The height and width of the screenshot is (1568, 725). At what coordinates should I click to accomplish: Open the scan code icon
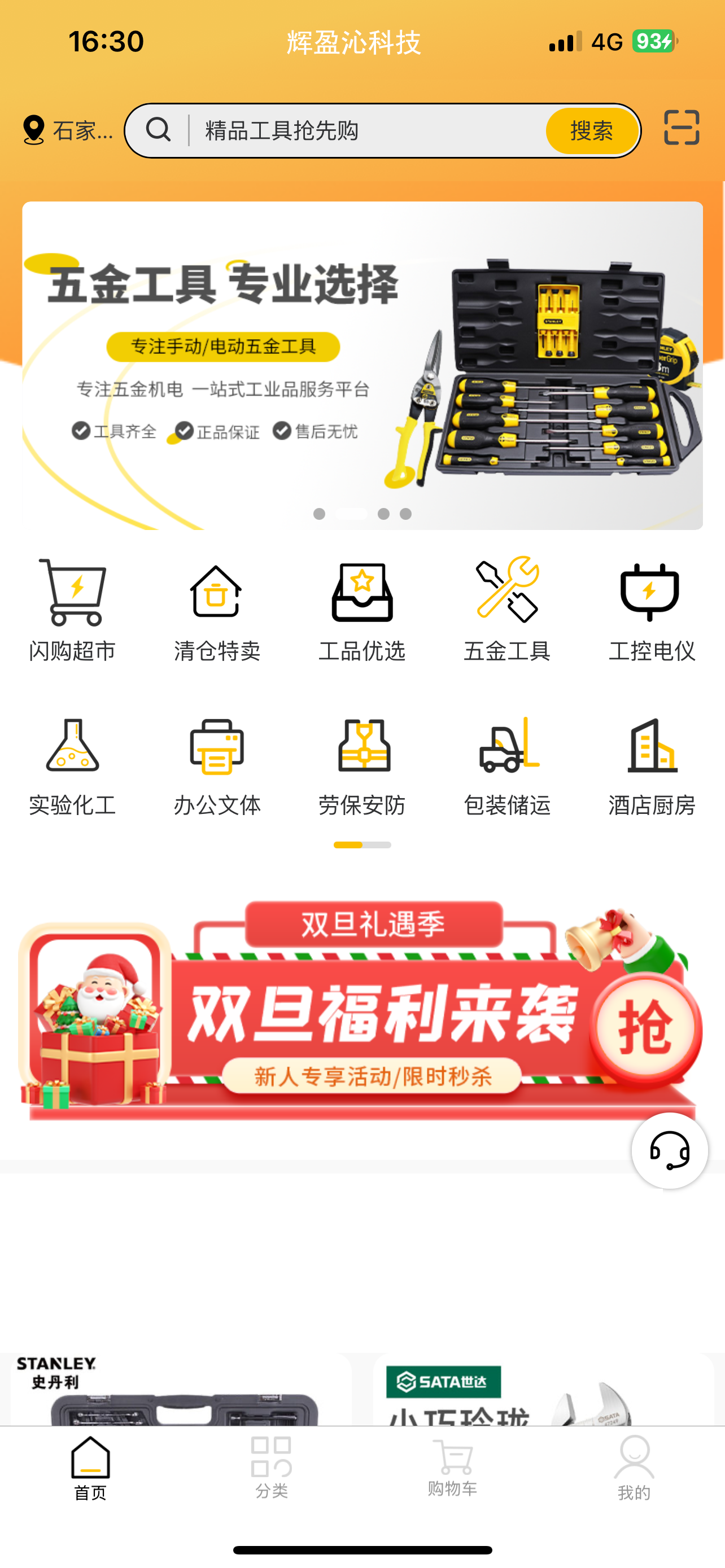(x=681, y=128)
